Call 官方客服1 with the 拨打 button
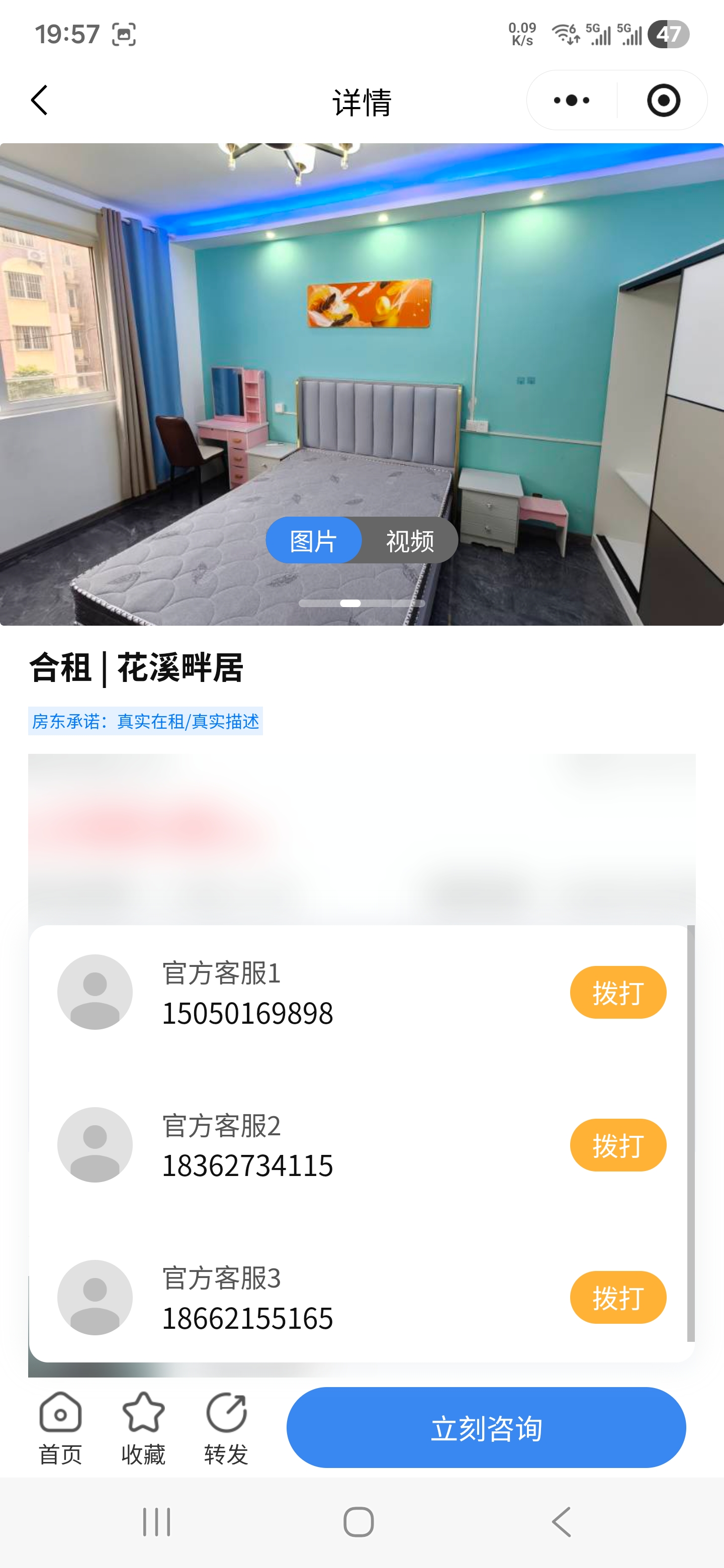 tap(618, 992)
